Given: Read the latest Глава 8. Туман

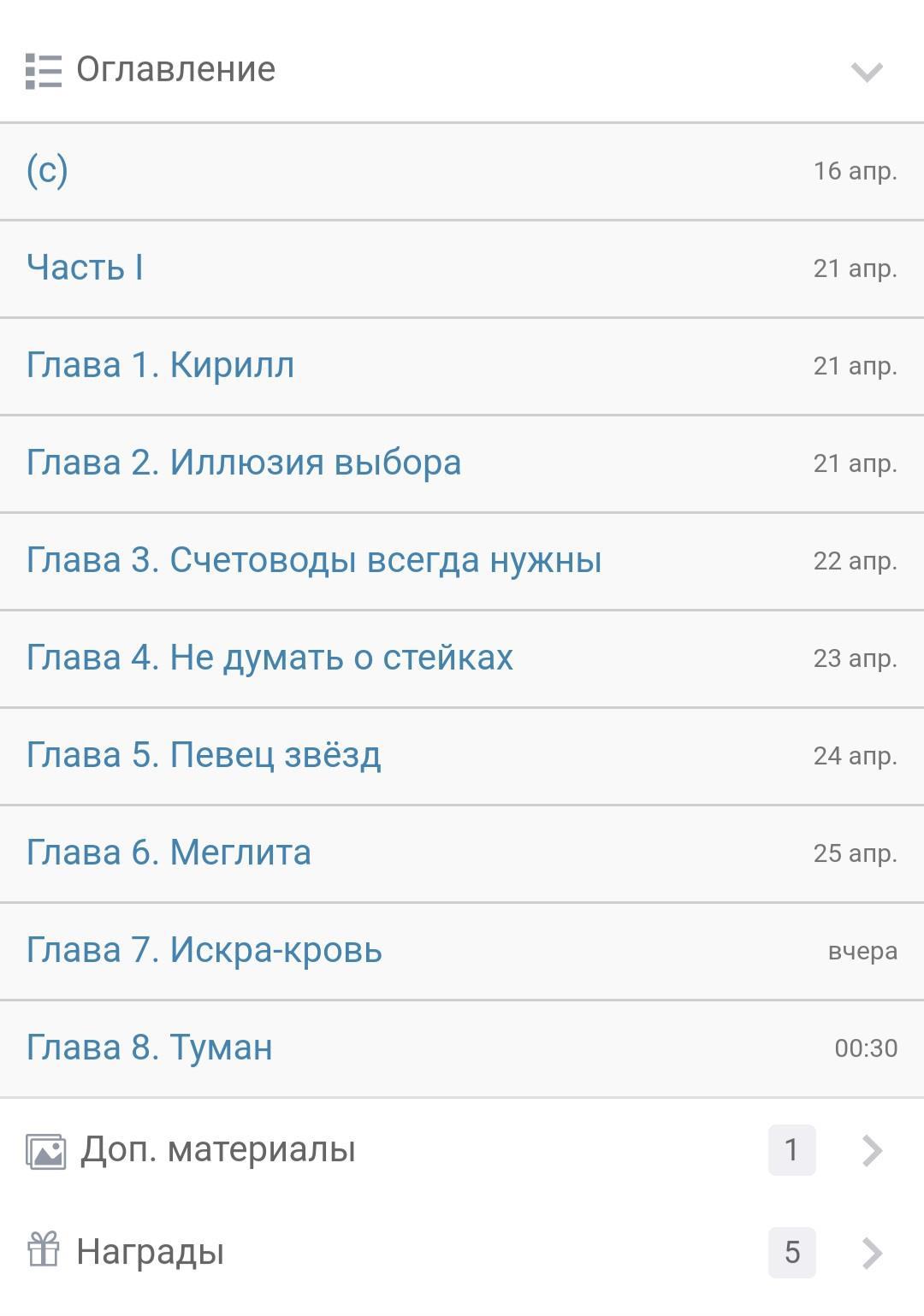Looking at the screenshot, I should (x=150, y=1048).
